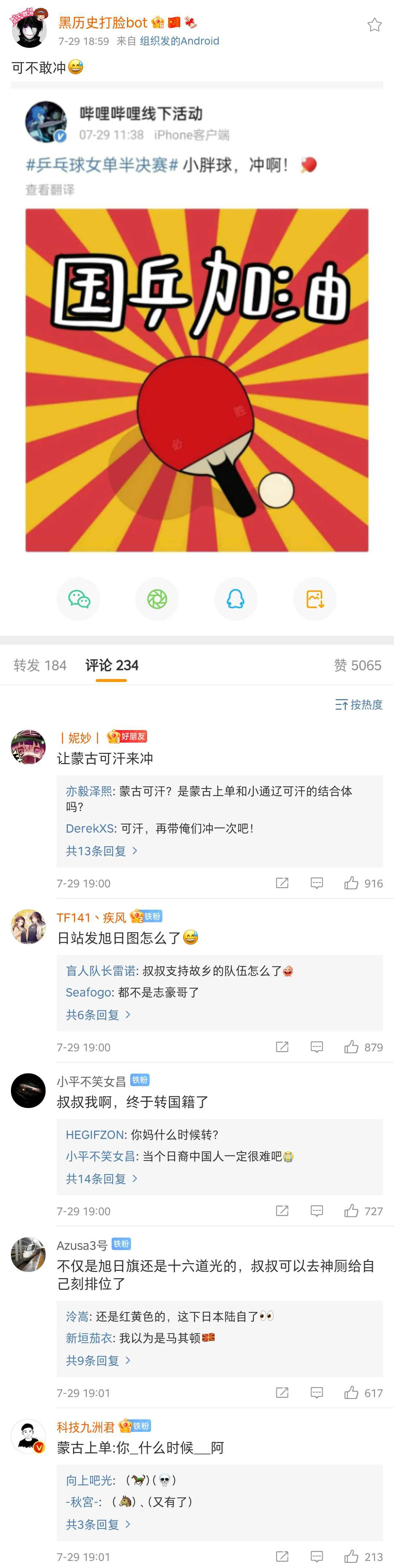The height and width of the screenshot is (1568, 394).
Task: Like 妮妙's comment with 916 likes
Action: (x=351, y=883)
